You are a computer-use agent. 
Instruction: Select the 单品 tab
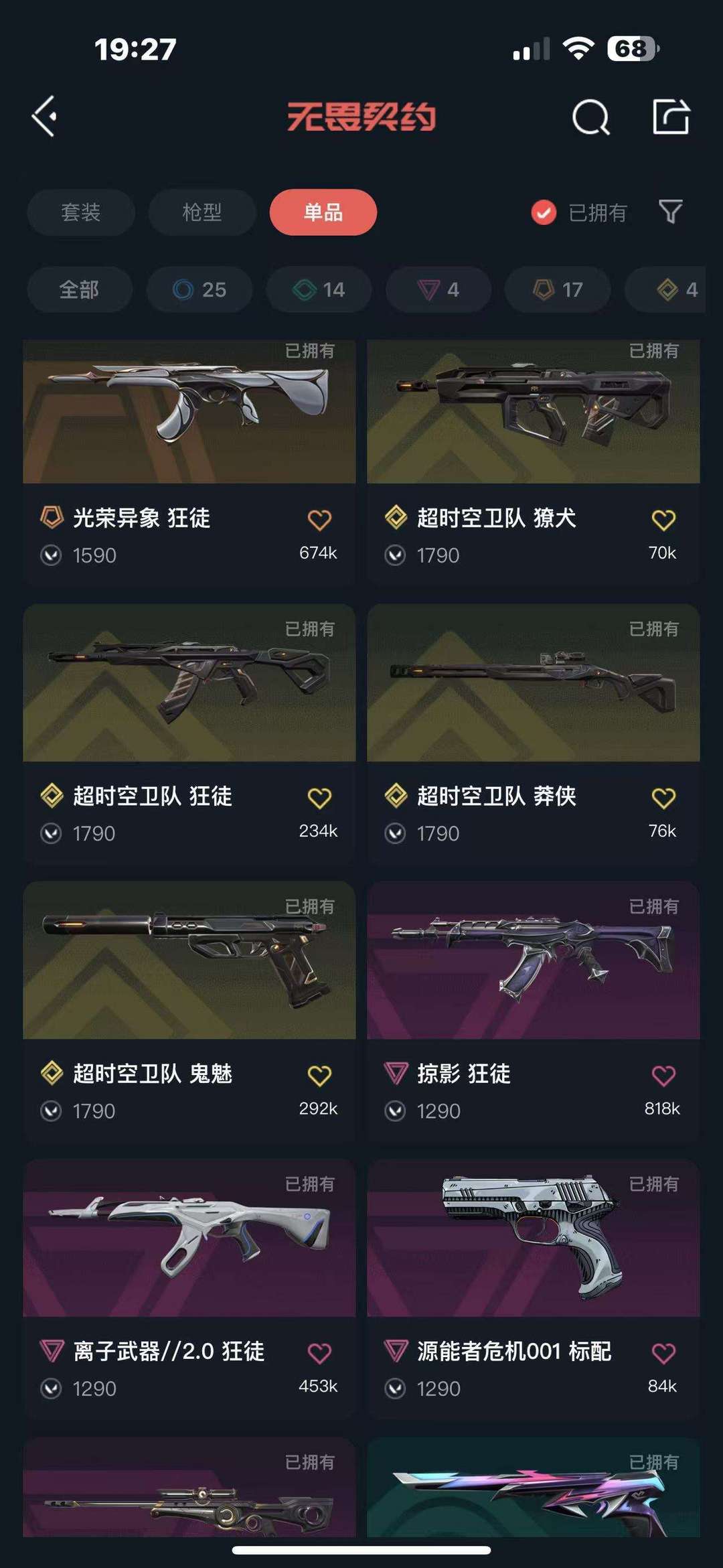point(323,212)
